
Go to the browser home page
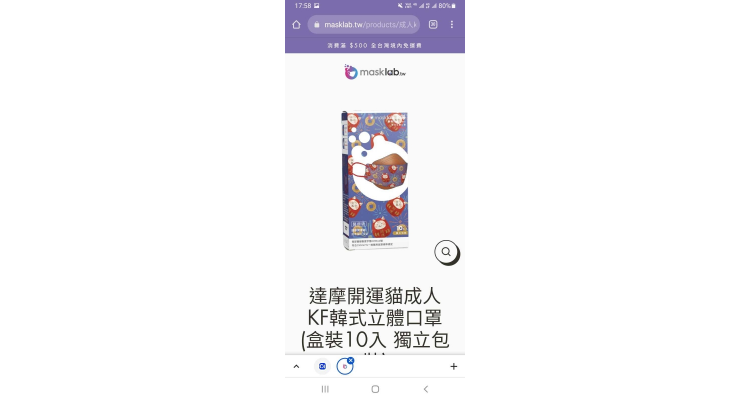coord(296,24)
